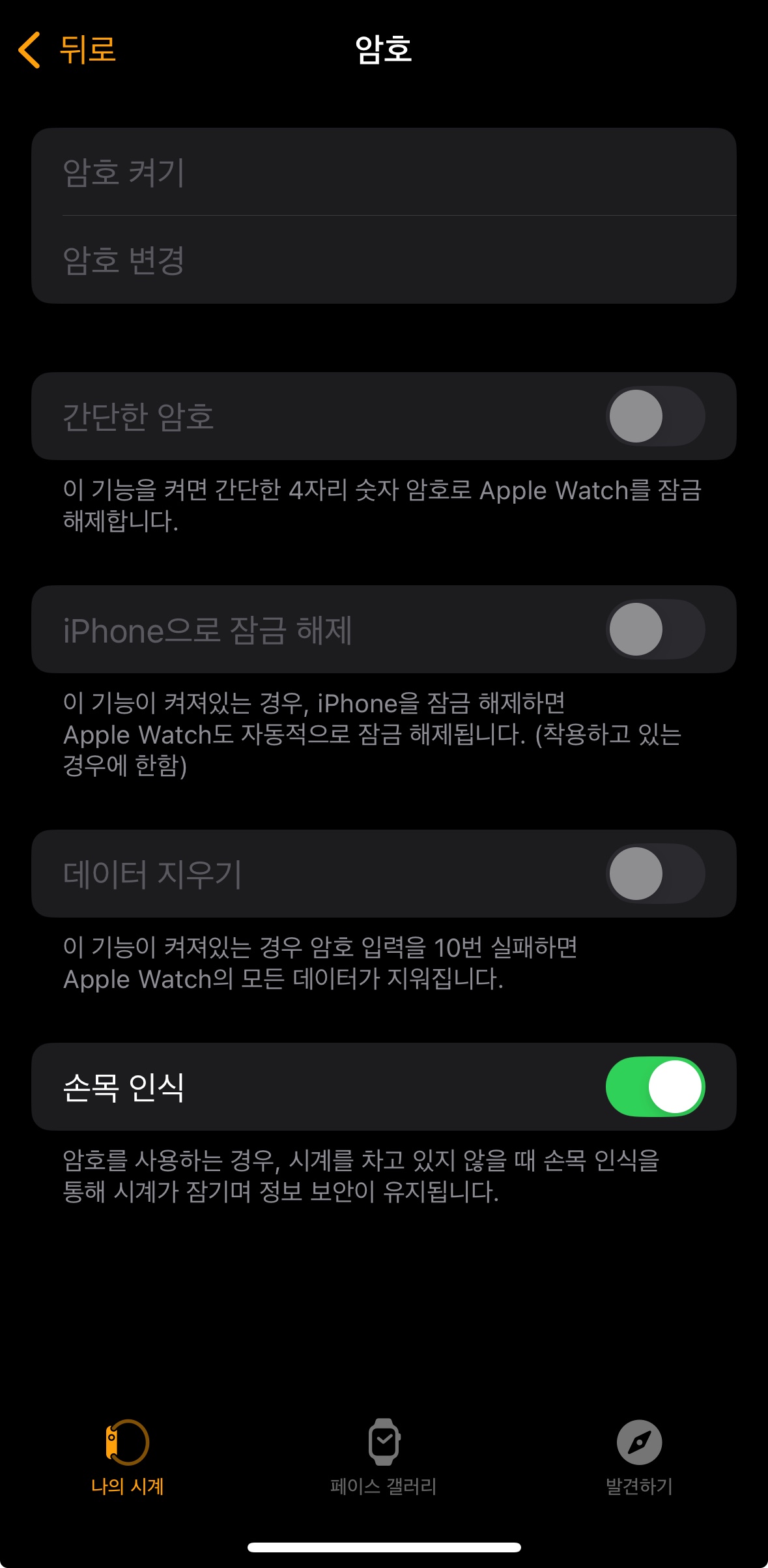768x1568 pixels.
Task: Disable the 손목 인식 toggle
Action: [x=655, y=1087]
